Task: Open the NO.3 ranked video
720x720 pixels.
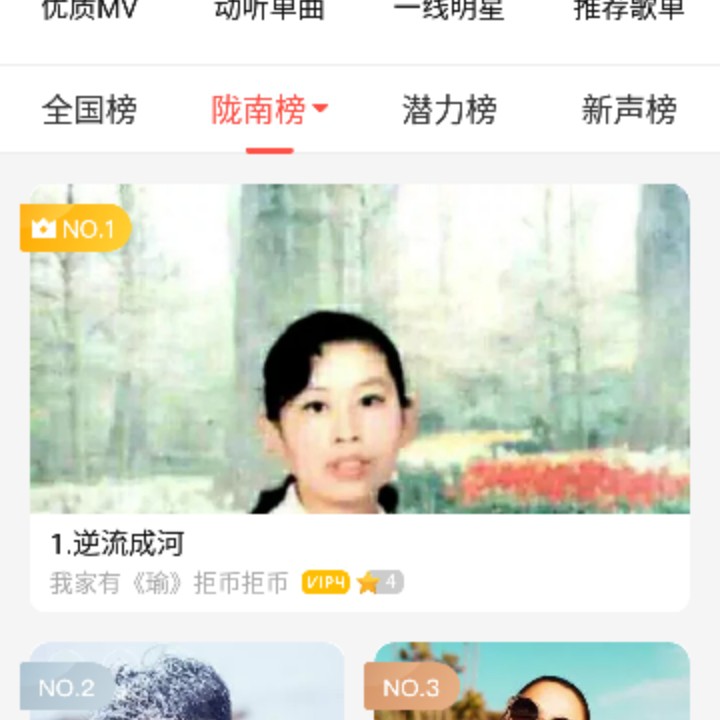Action: click(532, 685)
